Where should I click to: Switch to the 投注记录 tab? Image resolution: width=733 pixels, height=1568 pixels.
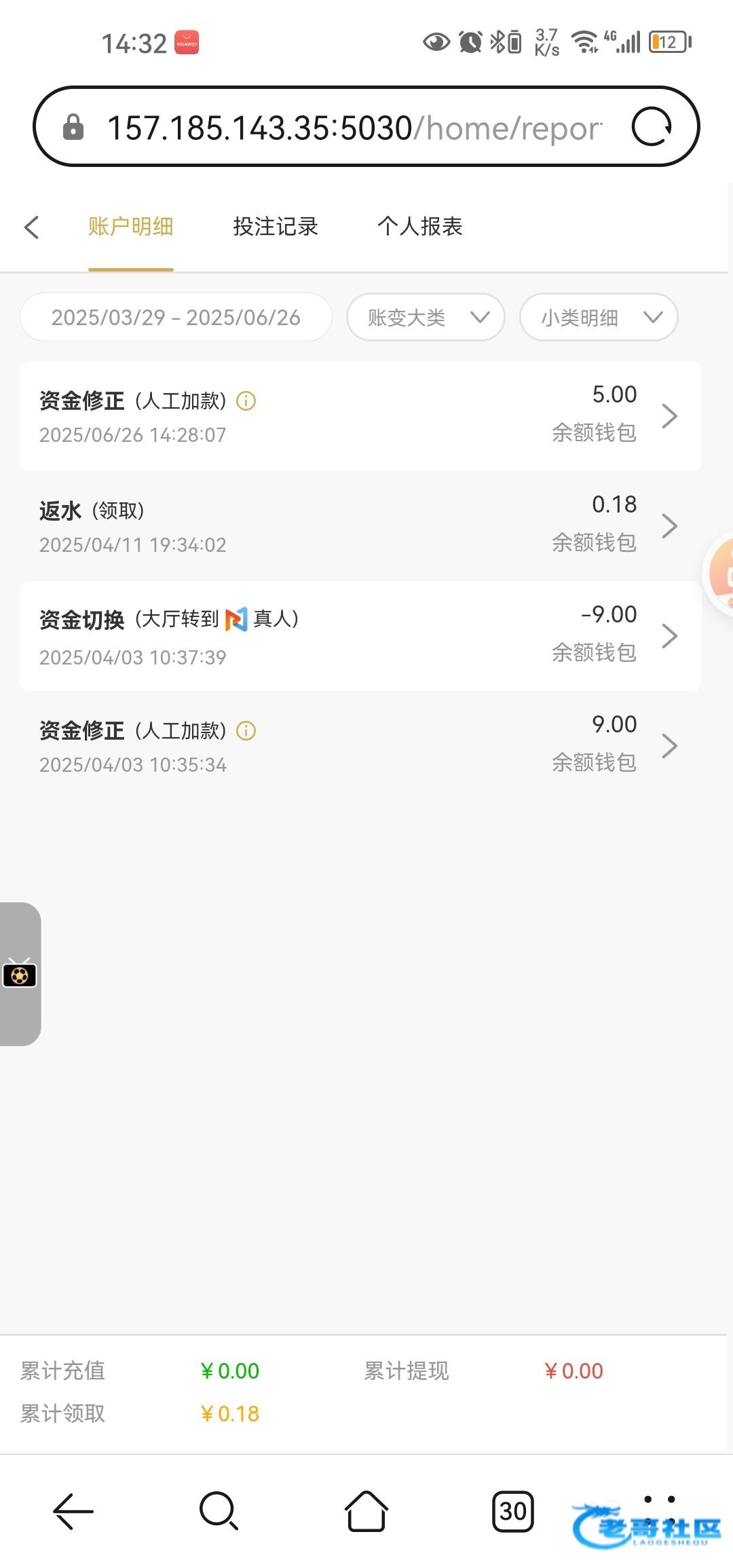(x=276, y=226)
